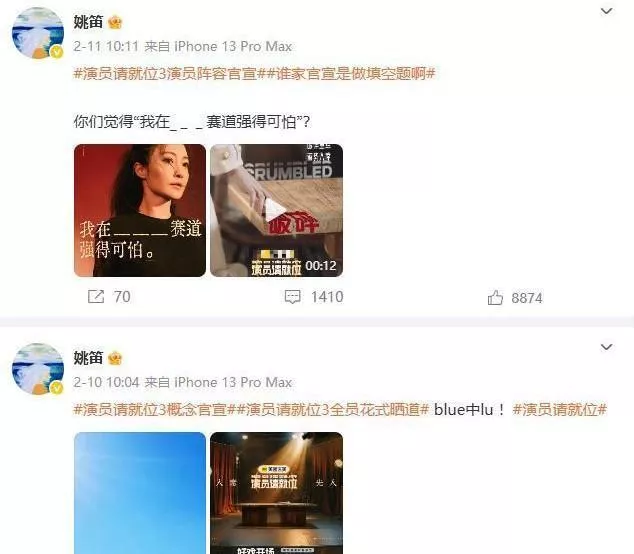The image size is (634, 554).
Task: Open 姚笛 username on the 2-11 post
Action: click(x=89, y=21)
